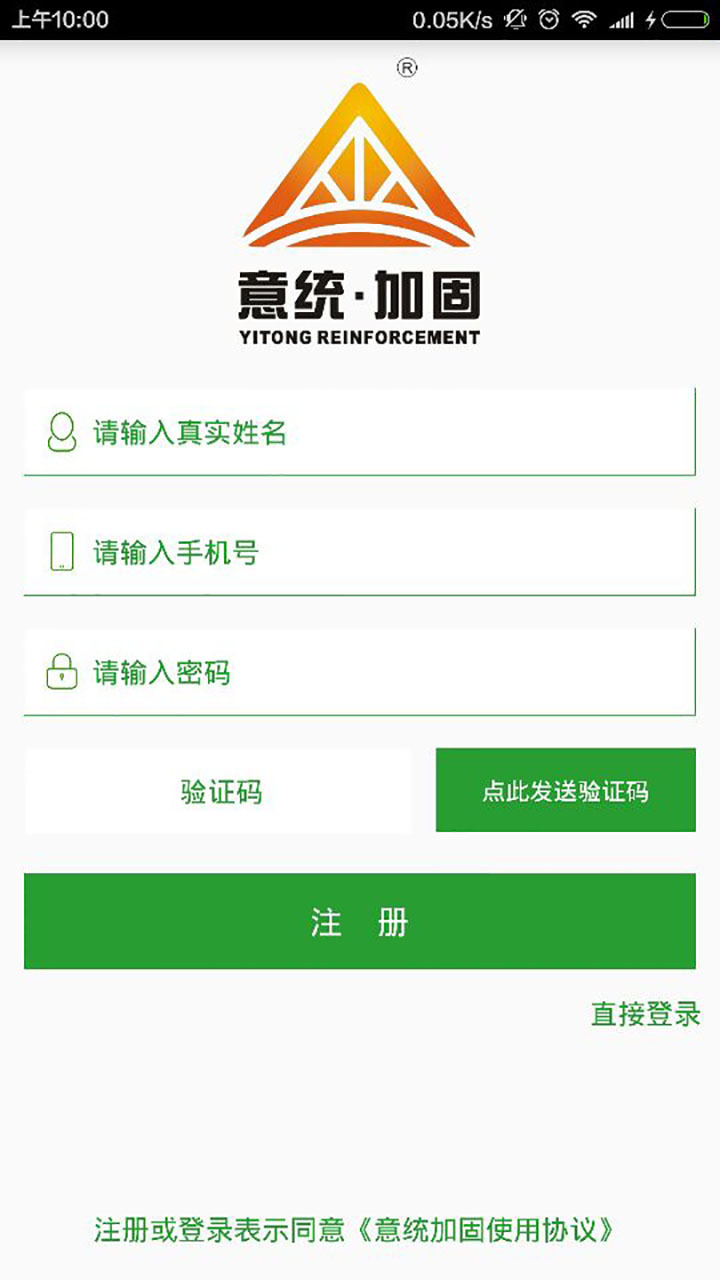Enter the verification code field

218,792
